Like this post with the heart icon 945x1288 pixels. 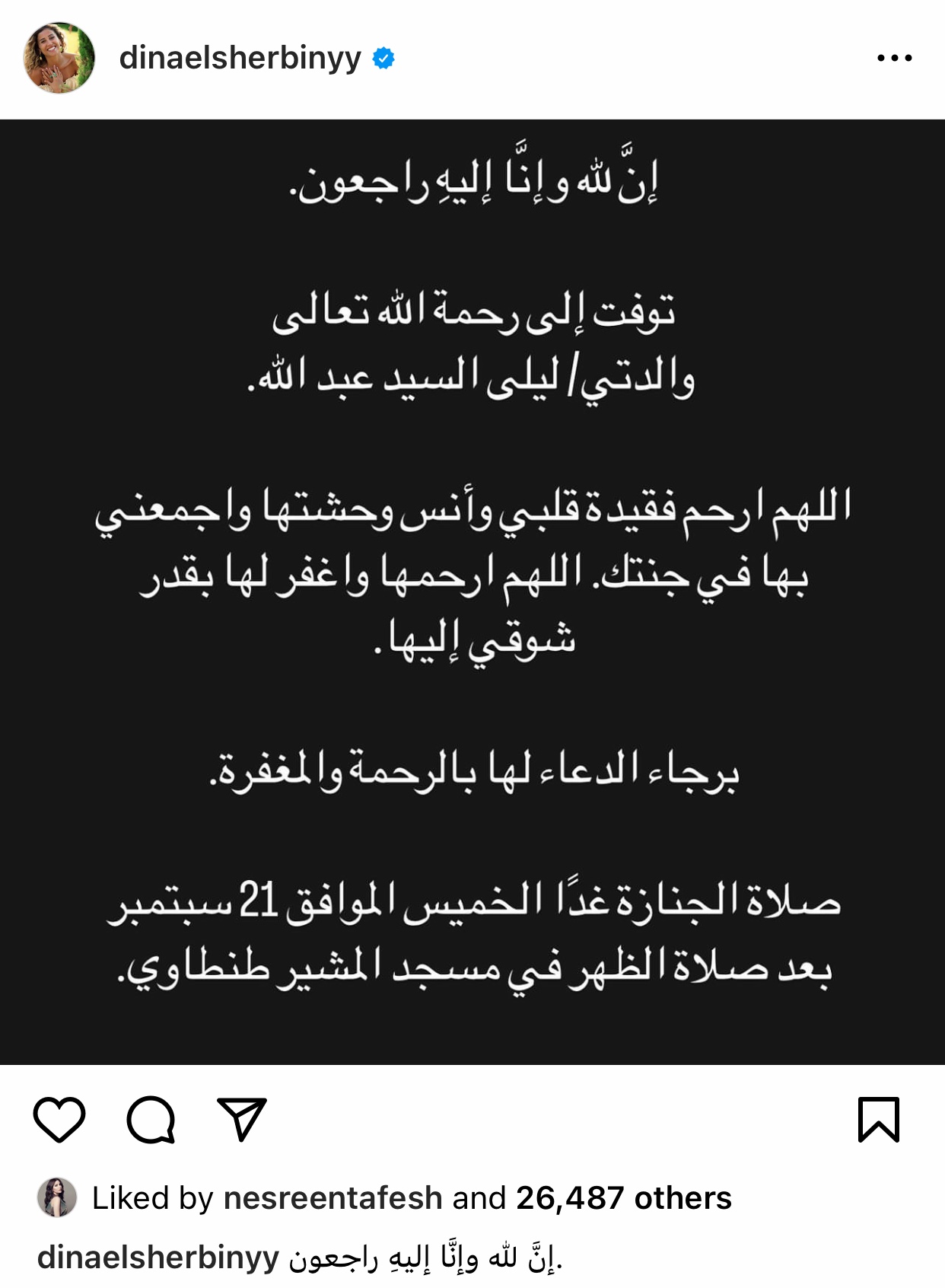(x=59, y=1119)
